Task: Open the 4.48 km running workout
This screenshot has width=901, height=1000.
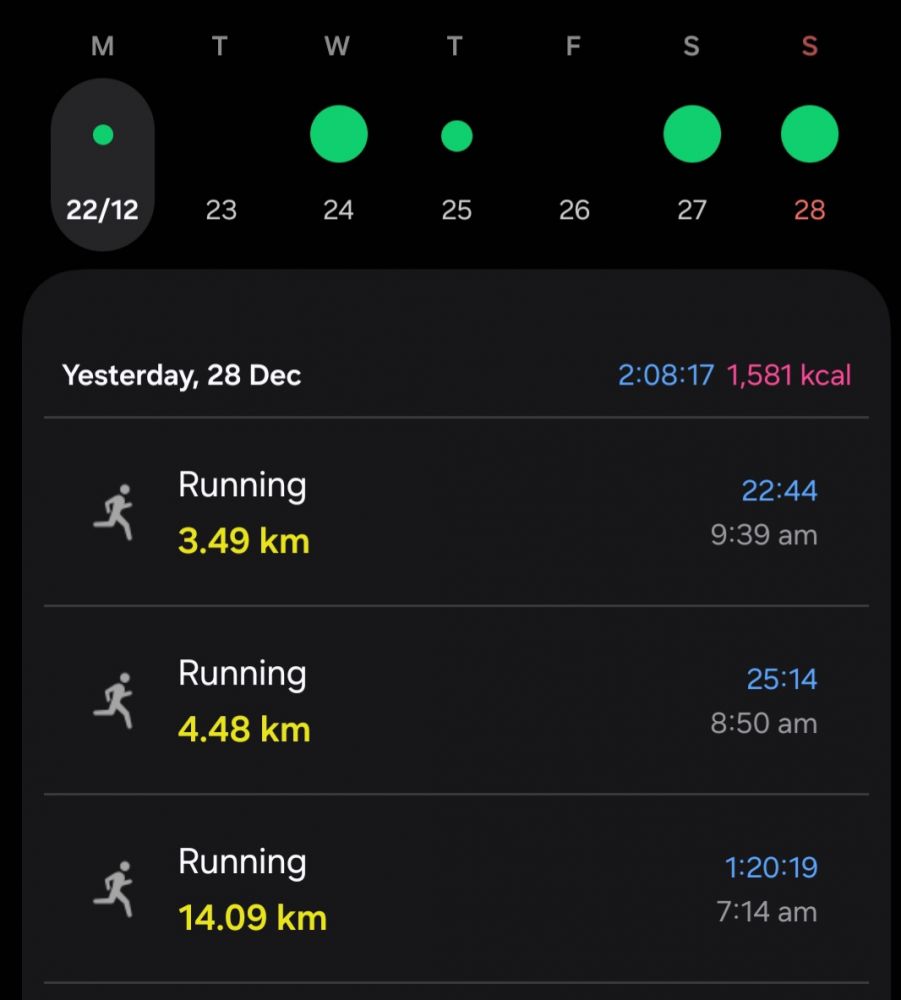Action: click(x=456, y=700)
